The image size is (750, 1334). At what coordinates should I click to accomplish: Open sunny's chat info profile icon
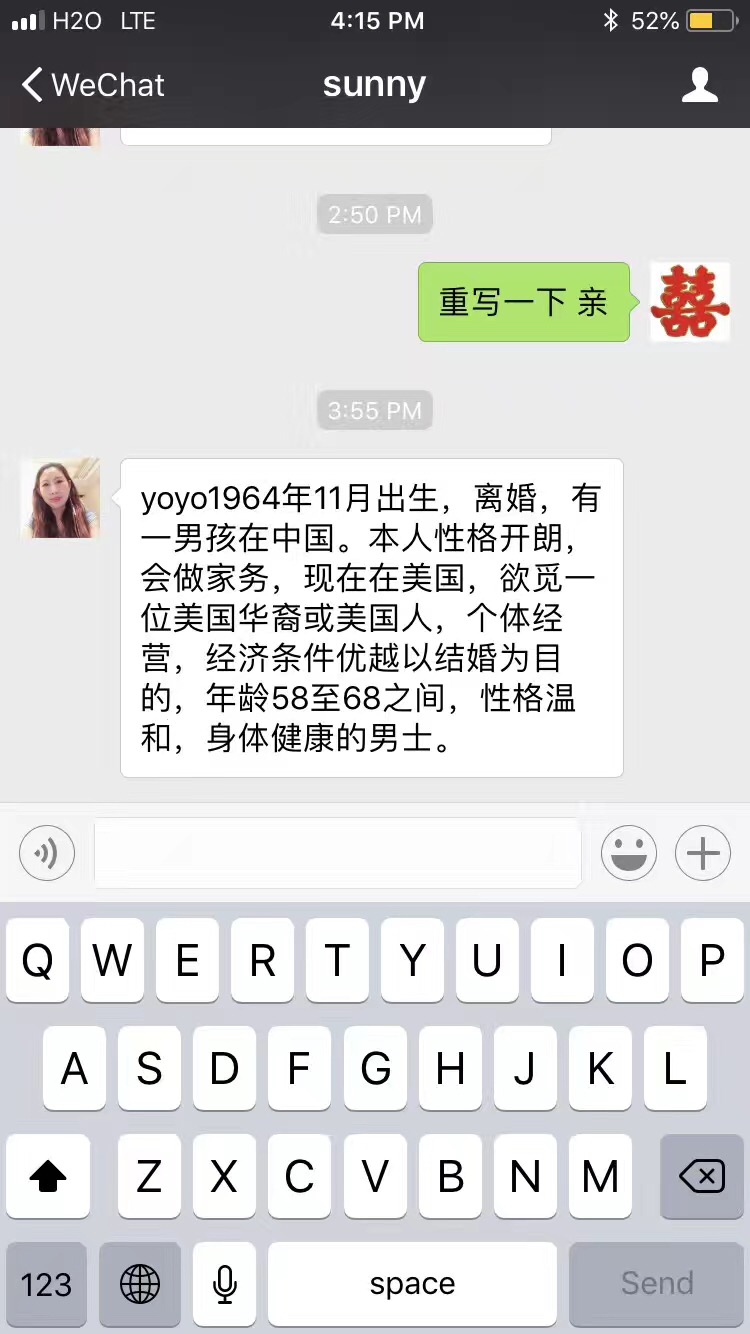(x=700, y=85)
